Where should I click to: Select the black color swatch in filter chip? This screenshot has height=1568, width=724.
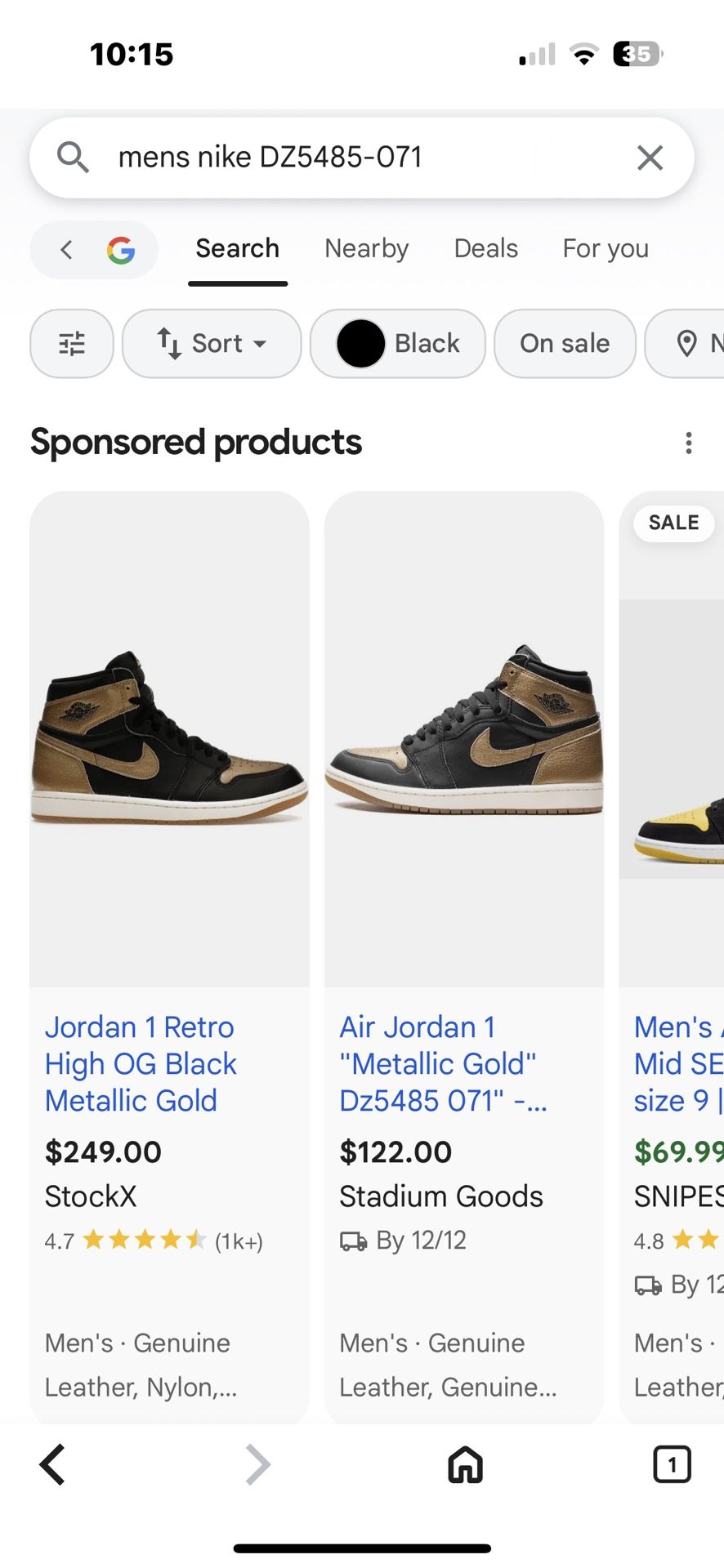[358, 344]
